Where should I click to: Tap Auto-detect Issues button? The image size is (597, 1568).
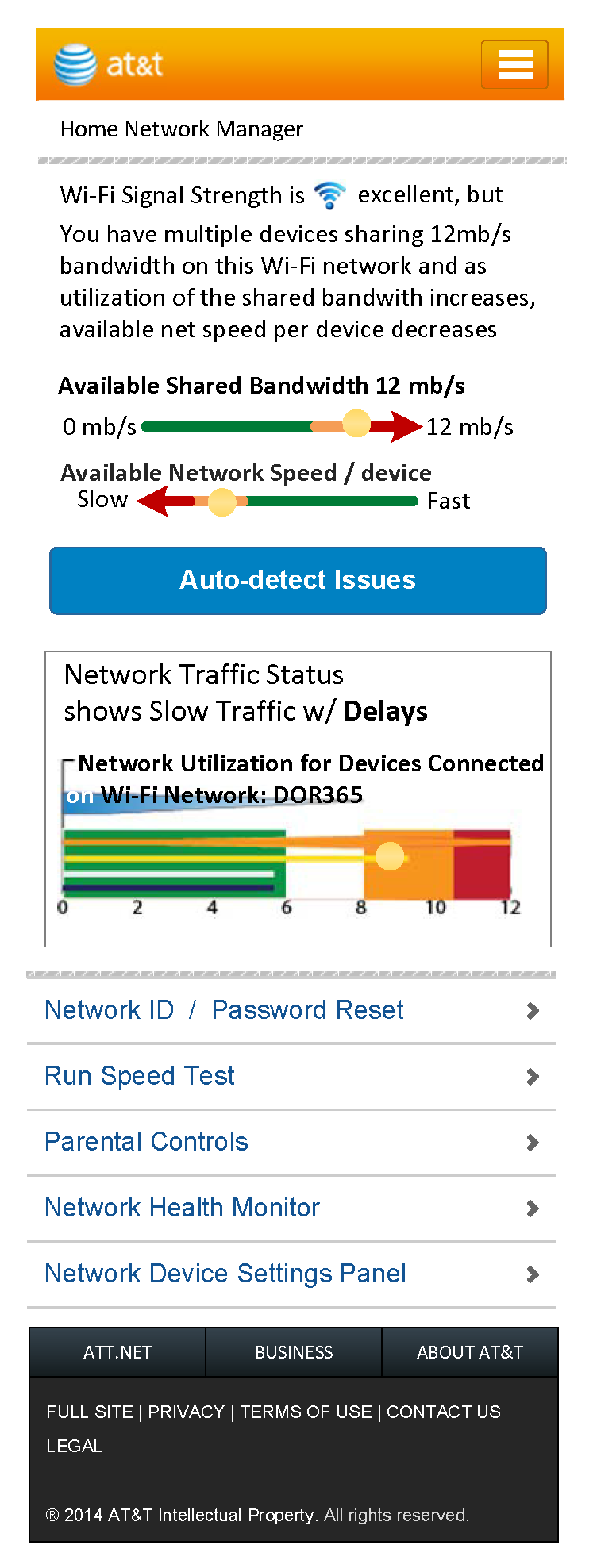[x=298, y=580]
